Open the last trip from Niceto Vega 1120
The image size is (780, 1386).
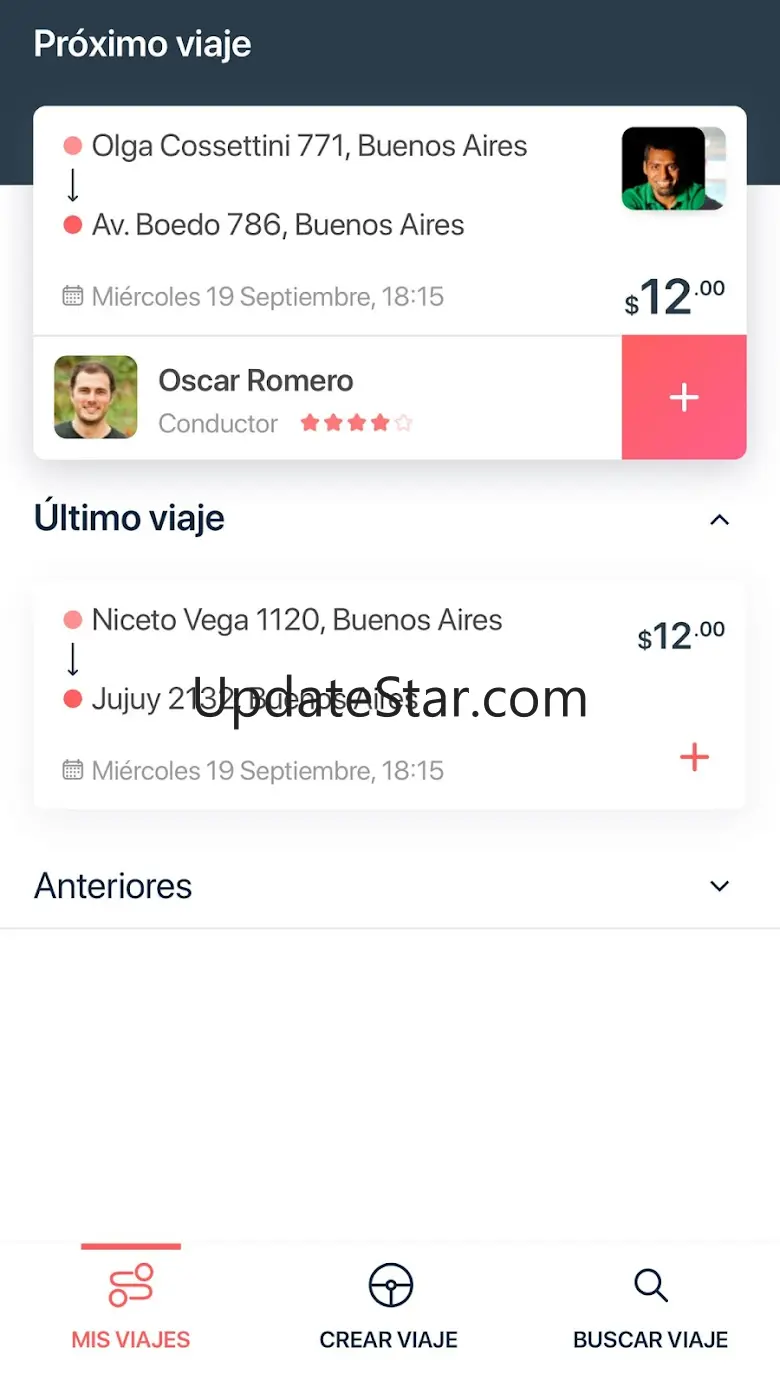(390, 695)
